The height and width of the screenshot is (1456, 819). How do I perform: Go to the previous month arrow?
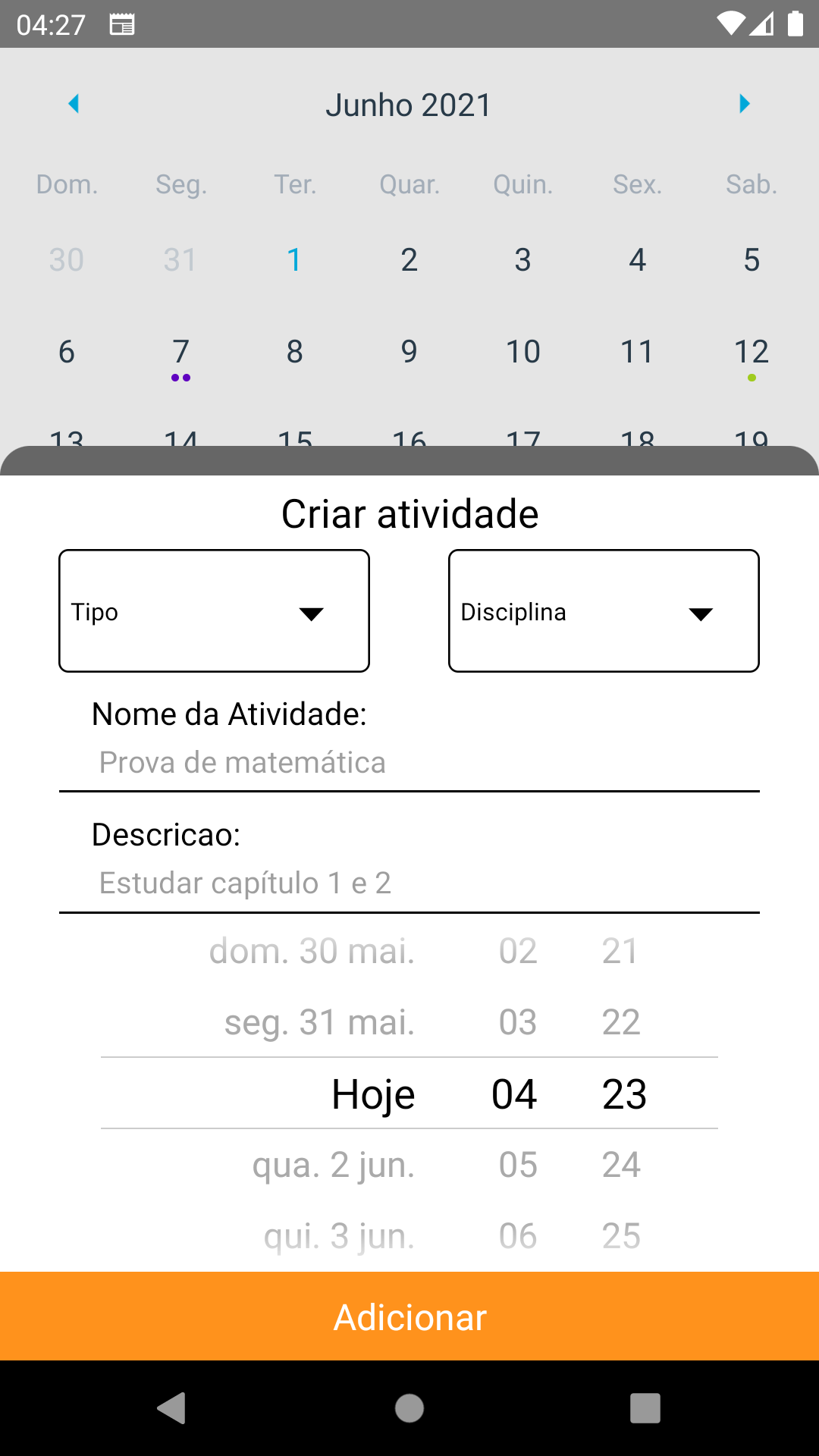[74, 104]
